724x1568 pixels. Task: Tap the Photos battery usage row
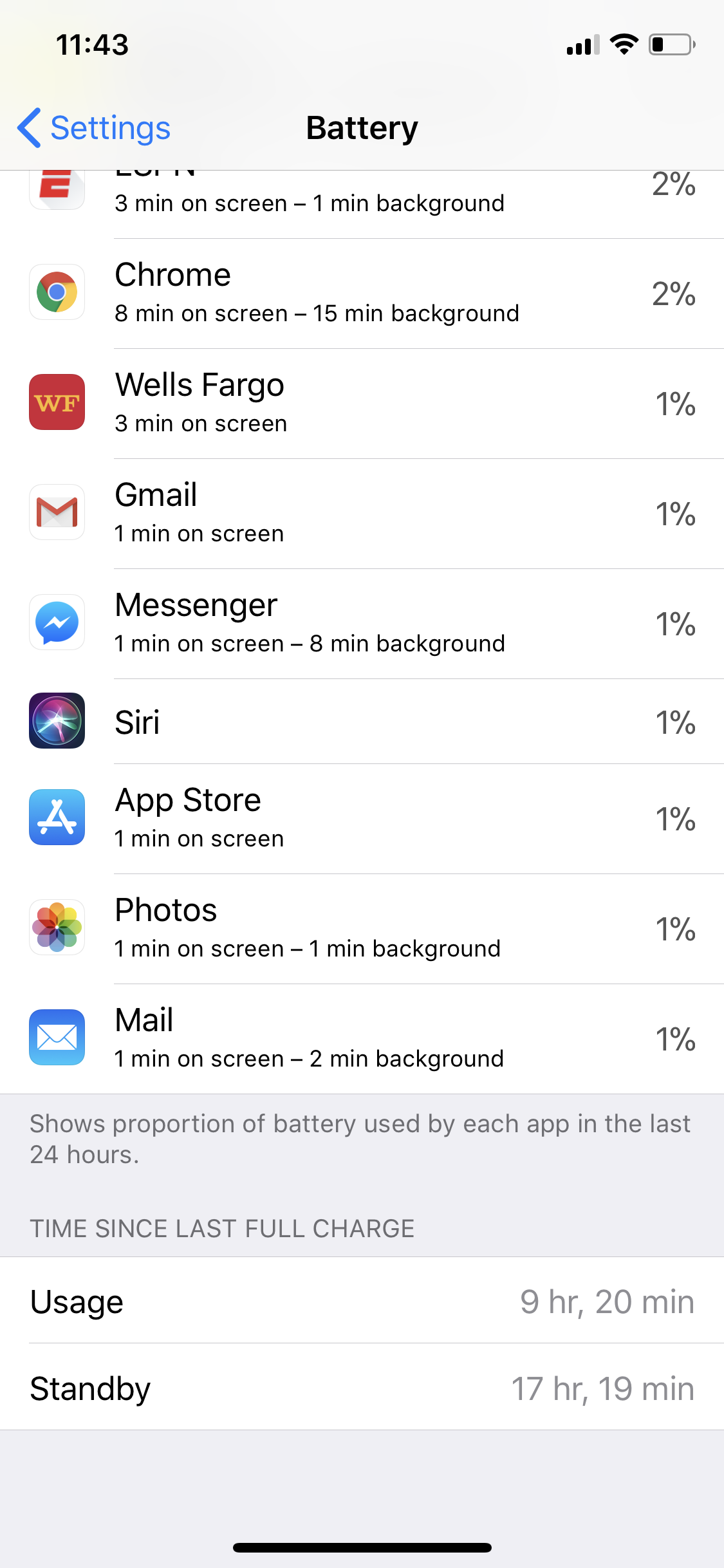[362, 929]
